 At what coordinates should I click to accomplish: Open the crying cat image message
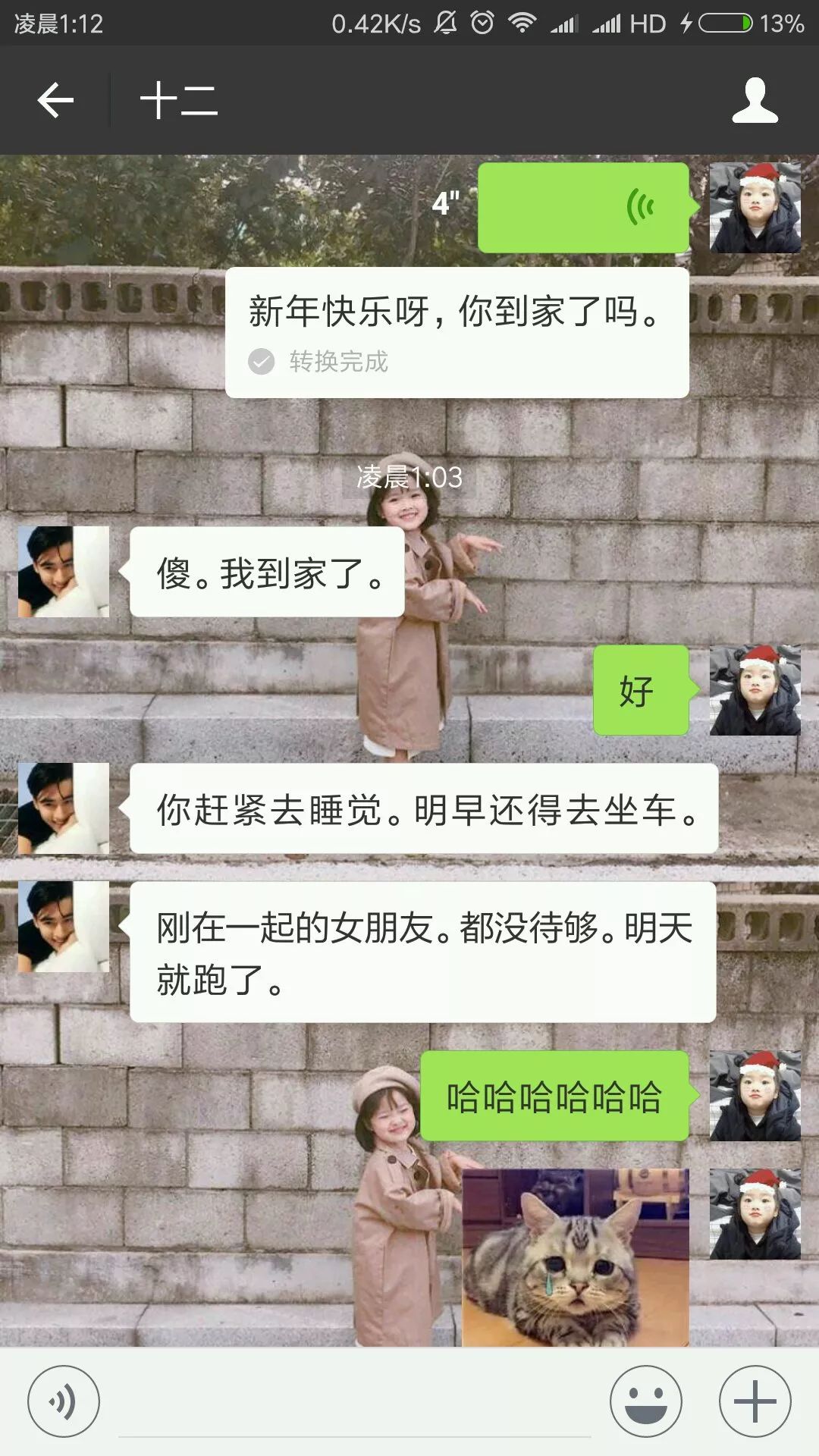576,1257
